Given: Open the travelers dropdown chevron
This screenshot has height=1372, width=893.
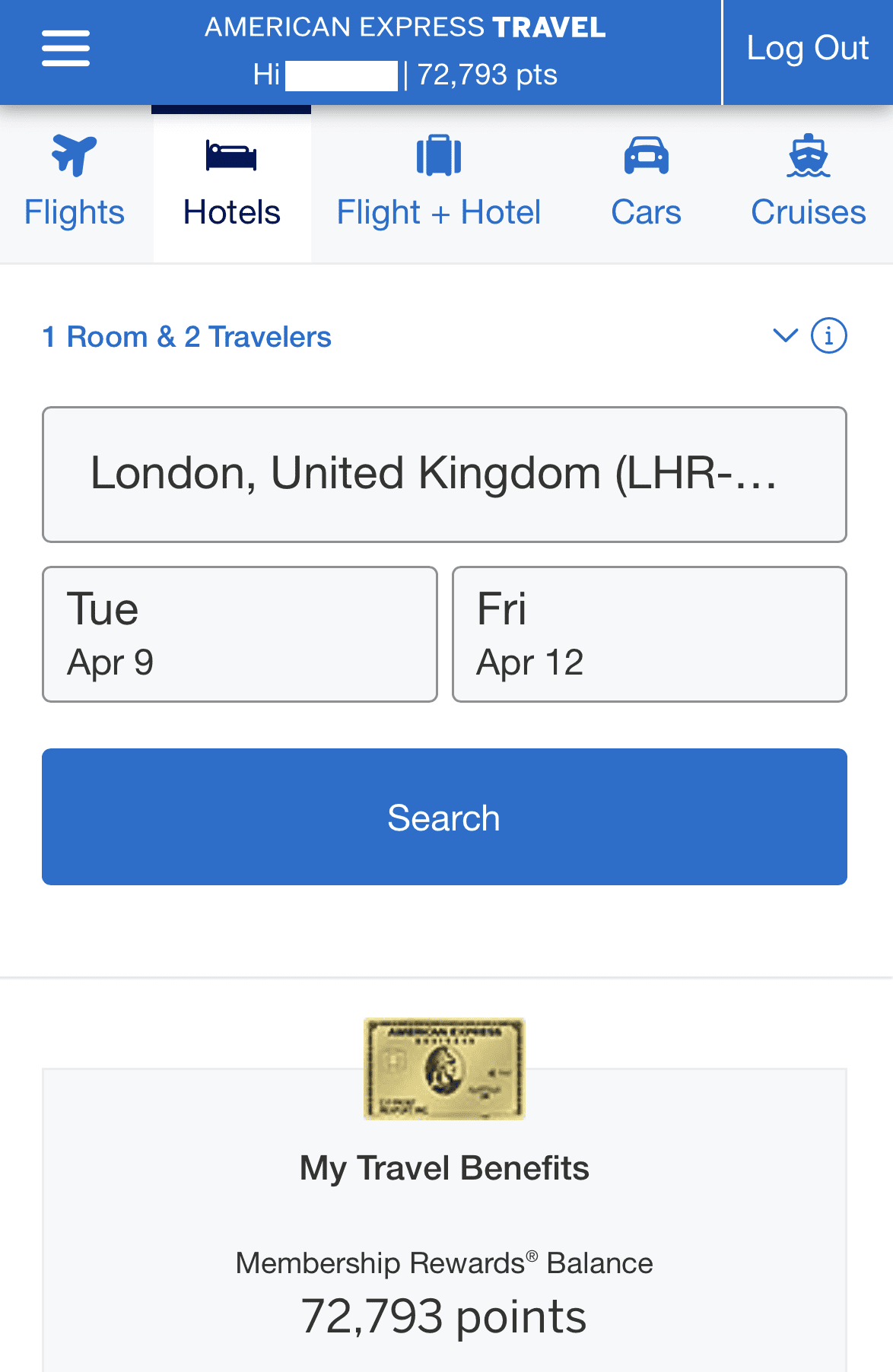Looking at the screenshot, I should click(783, 335).
